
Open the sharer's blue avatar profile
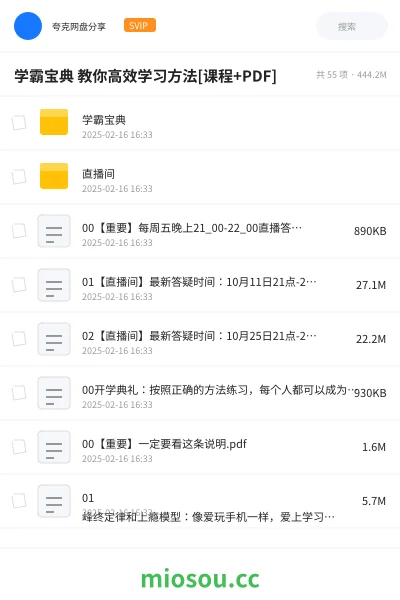pyautogui.click(x=28, y=26)
